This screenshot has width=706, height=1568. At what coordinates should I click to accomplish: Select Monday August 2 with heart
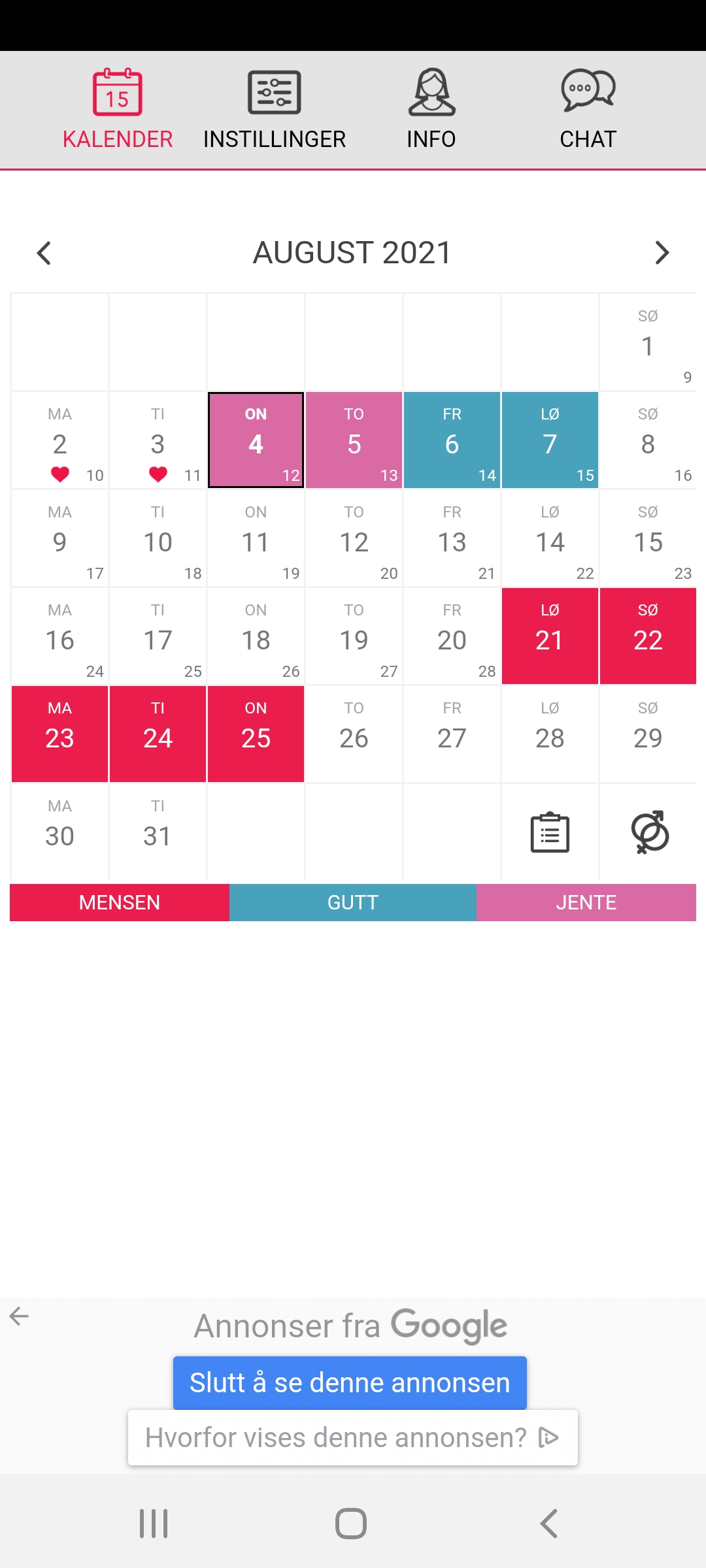(59, 440)
